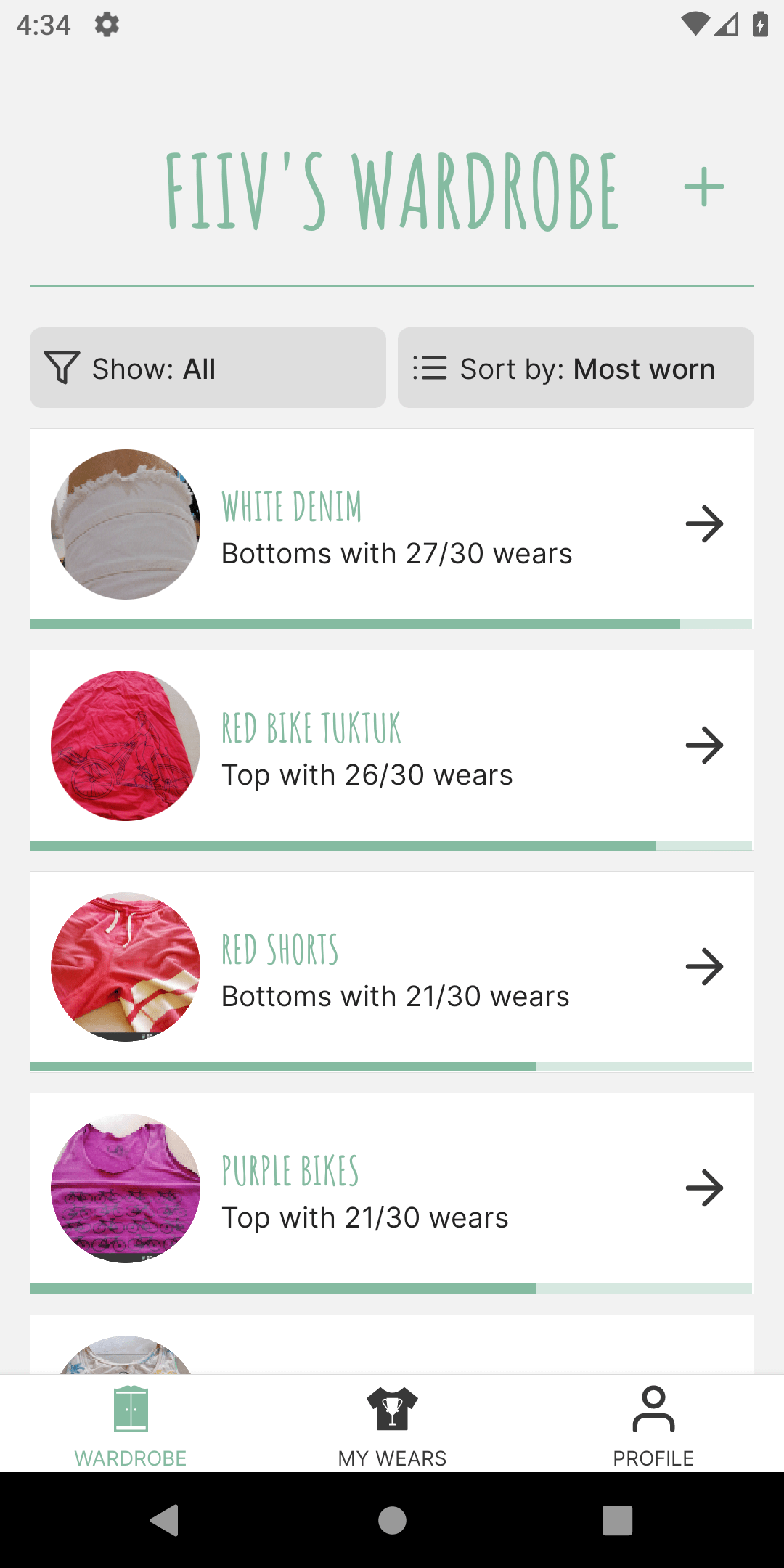Tap the plus icon to add clothing

(x=703, y=187)
